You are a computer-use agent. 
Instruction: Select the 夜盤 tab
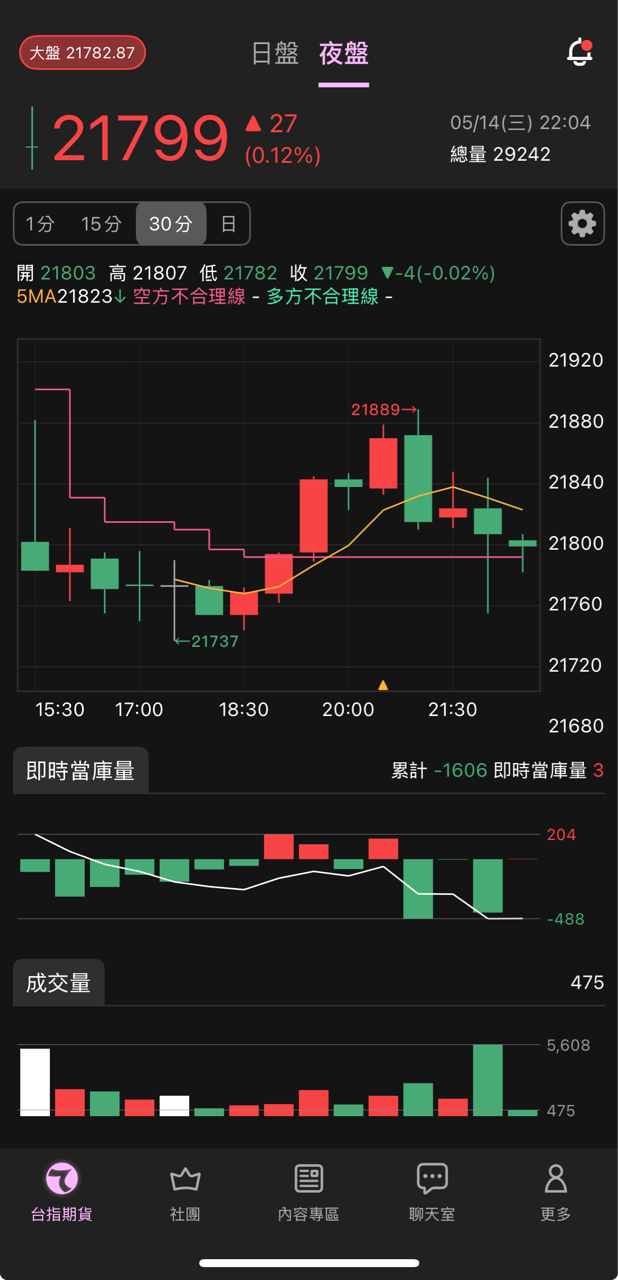click(x=344, y=53)
